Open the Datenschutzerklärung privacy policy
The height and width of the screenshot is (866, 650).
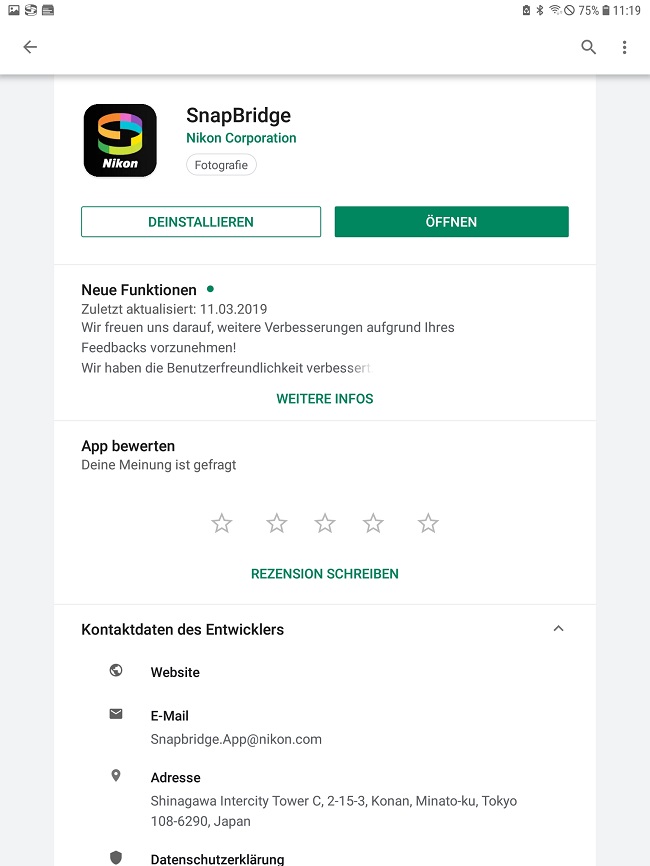tap(217, 859)
